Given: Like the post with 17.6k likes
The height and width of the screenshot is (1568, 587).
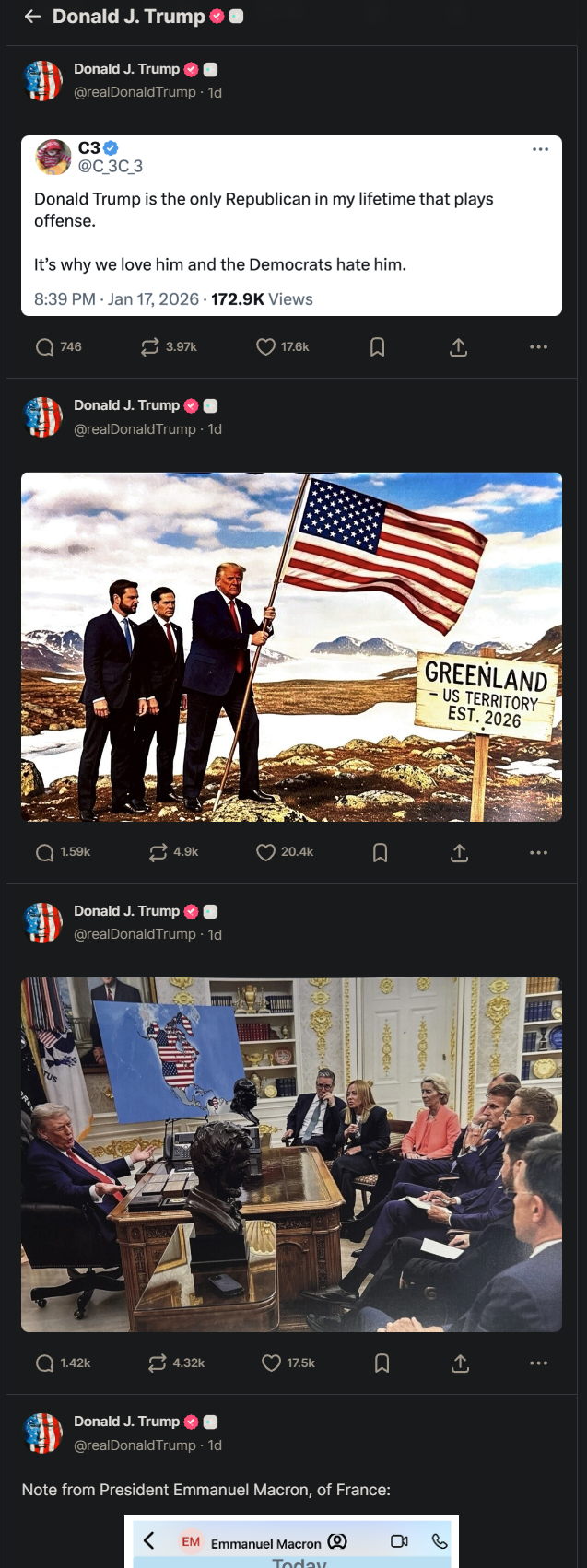Looking at the screenshot, I should pyautogui.click(x=265, y=347).
